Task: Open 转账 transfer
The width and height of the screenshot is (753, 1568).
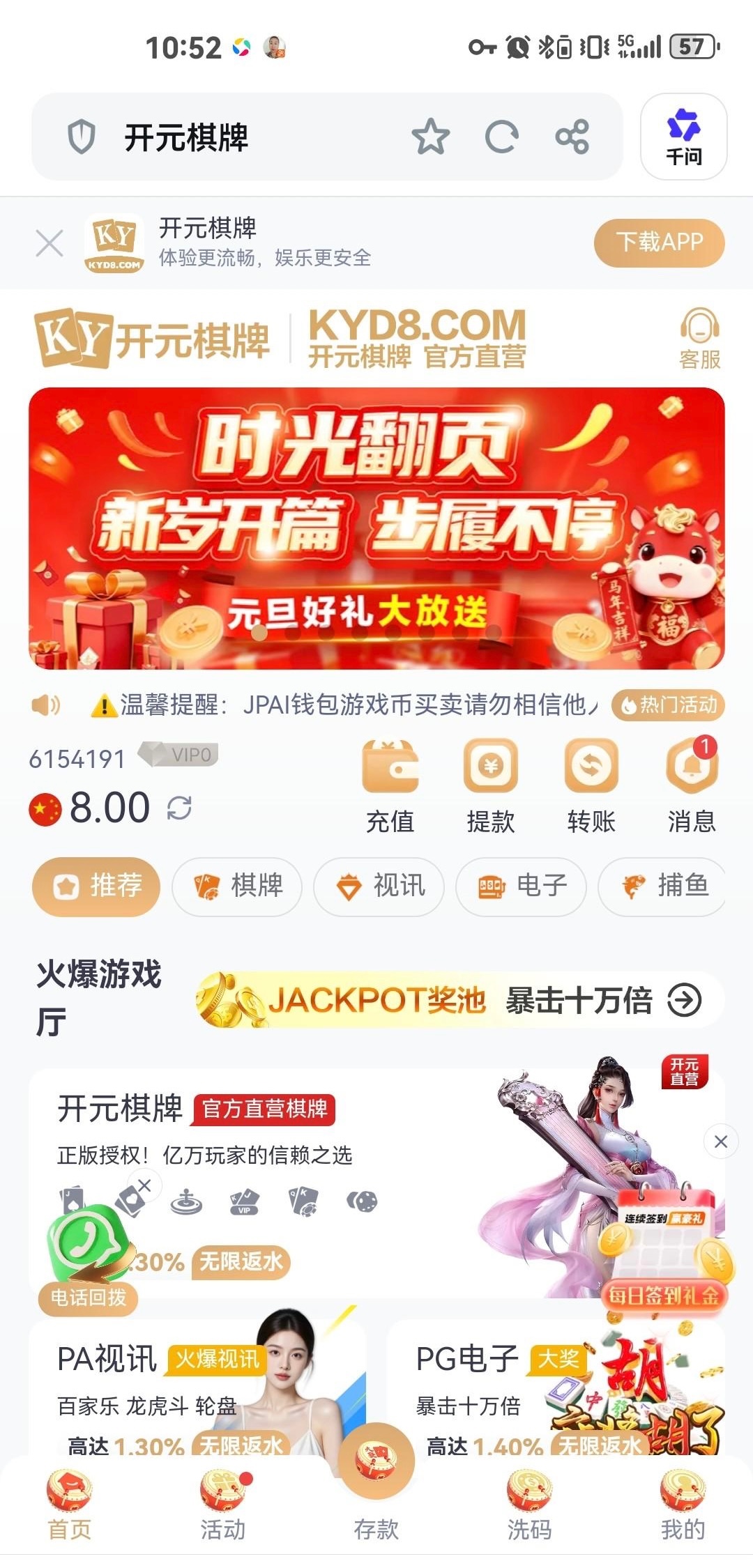Action: pyautogui.click(x=591, y=785)
